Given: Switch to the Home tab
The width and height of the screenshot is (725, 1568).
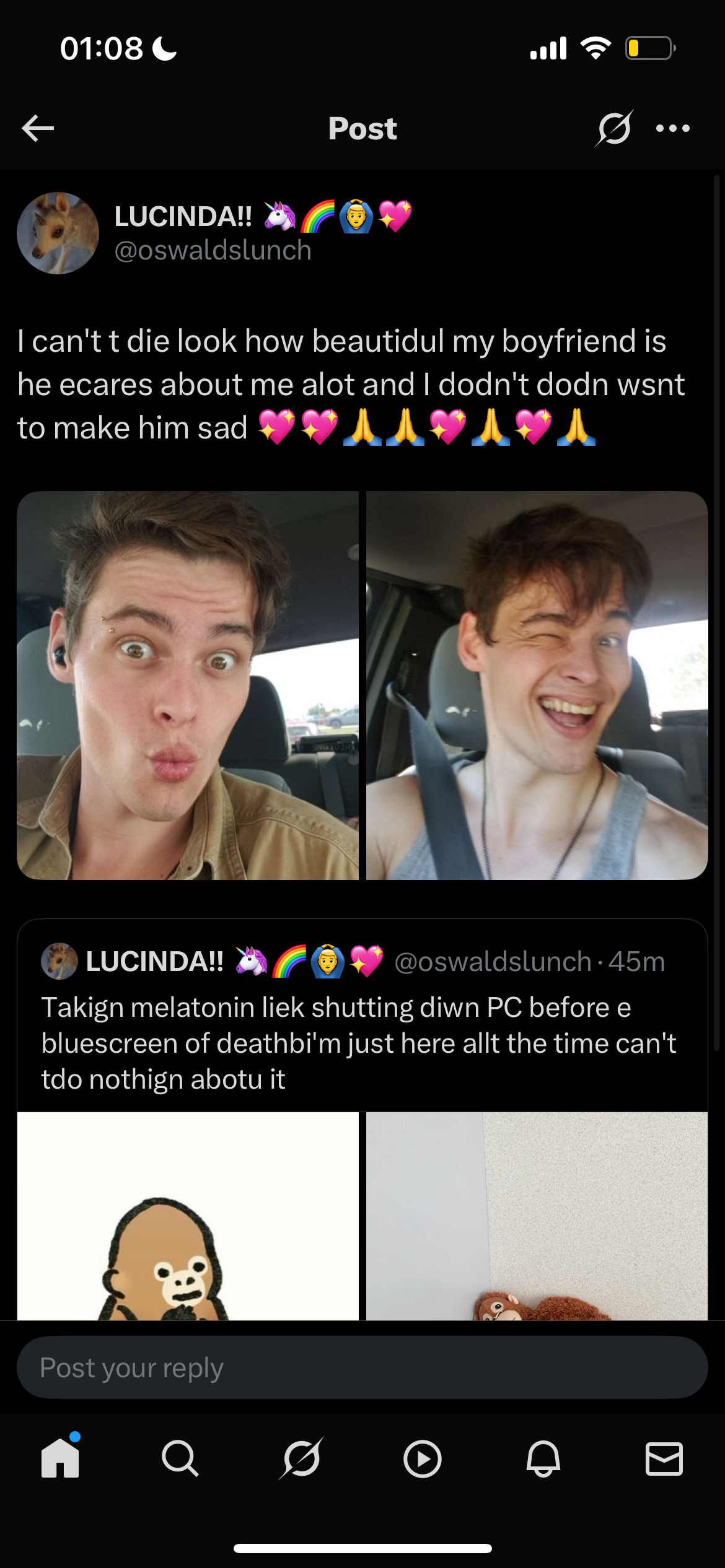Looking at the screenshot, I should coord(60,1458).
